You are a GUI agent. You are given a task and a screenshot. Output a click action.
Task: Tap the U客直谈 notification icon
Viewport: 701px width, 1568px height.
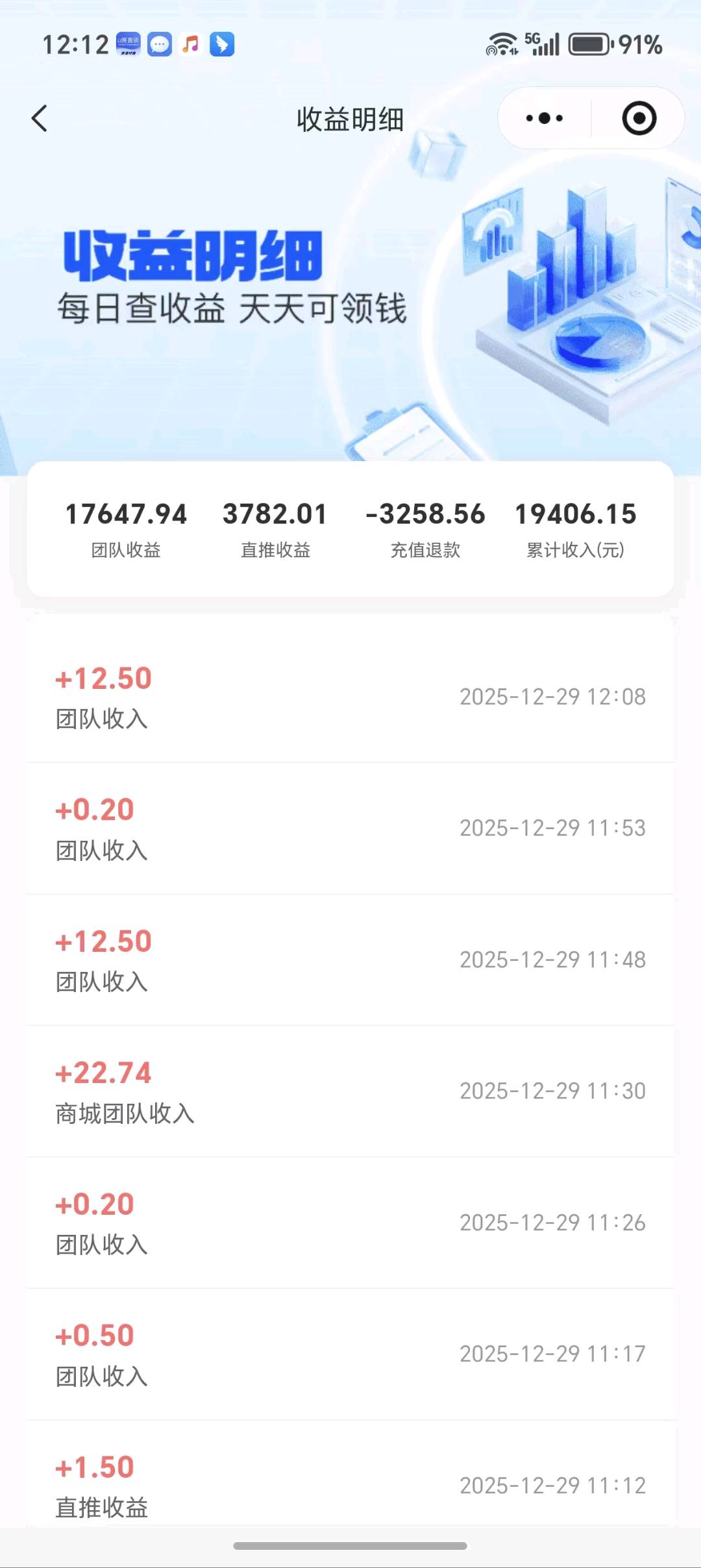tap(128, 44)
